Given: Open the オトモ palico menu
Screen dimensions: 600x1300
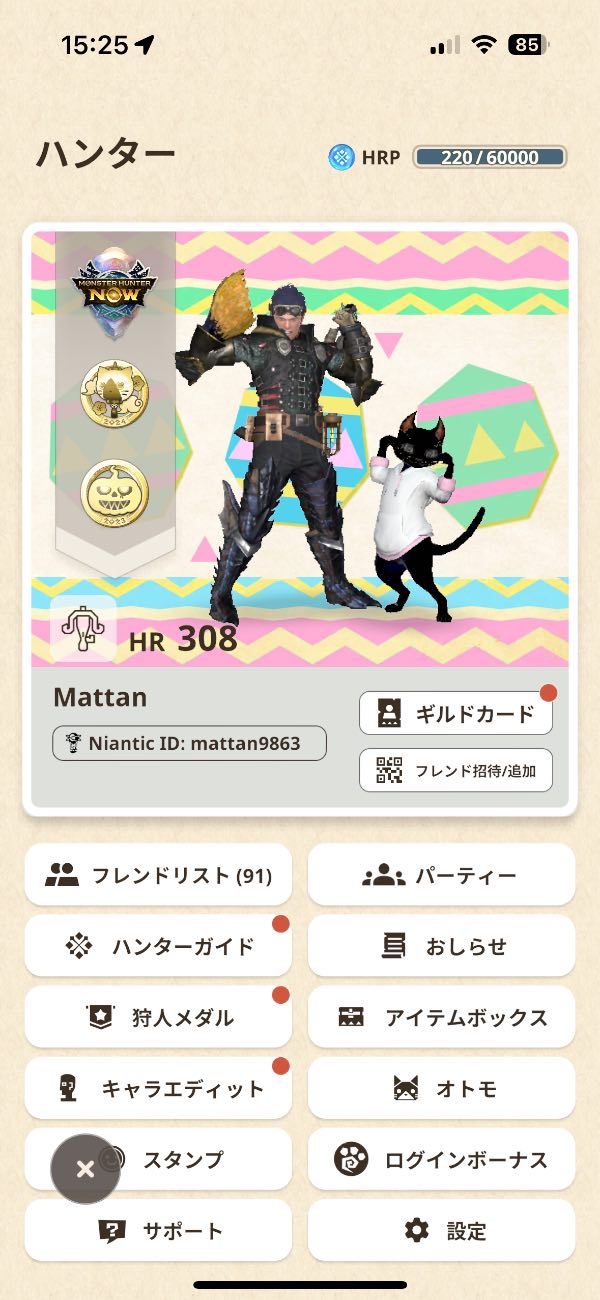Looking at the screenshot, I should pyautogui.click(x=441, y=1089).
